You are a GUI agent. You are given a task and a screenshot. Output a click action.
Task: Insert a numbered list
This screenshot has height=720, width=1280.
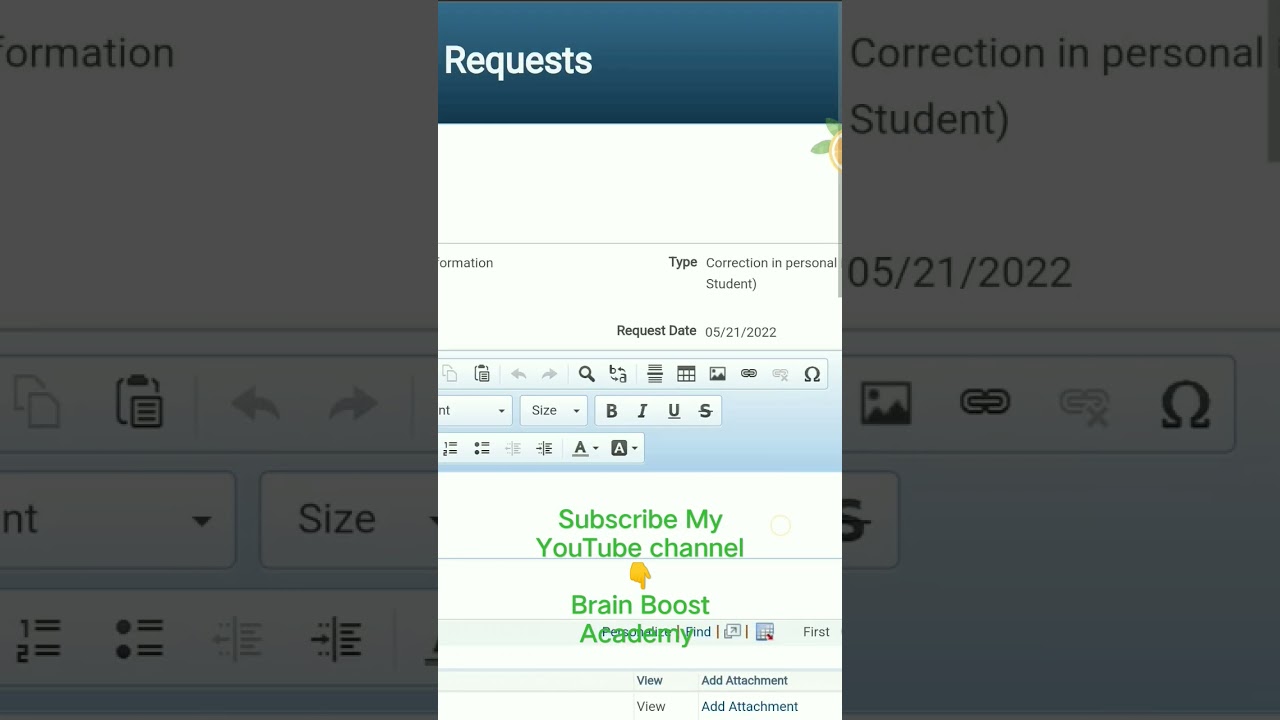pos(450,448)
